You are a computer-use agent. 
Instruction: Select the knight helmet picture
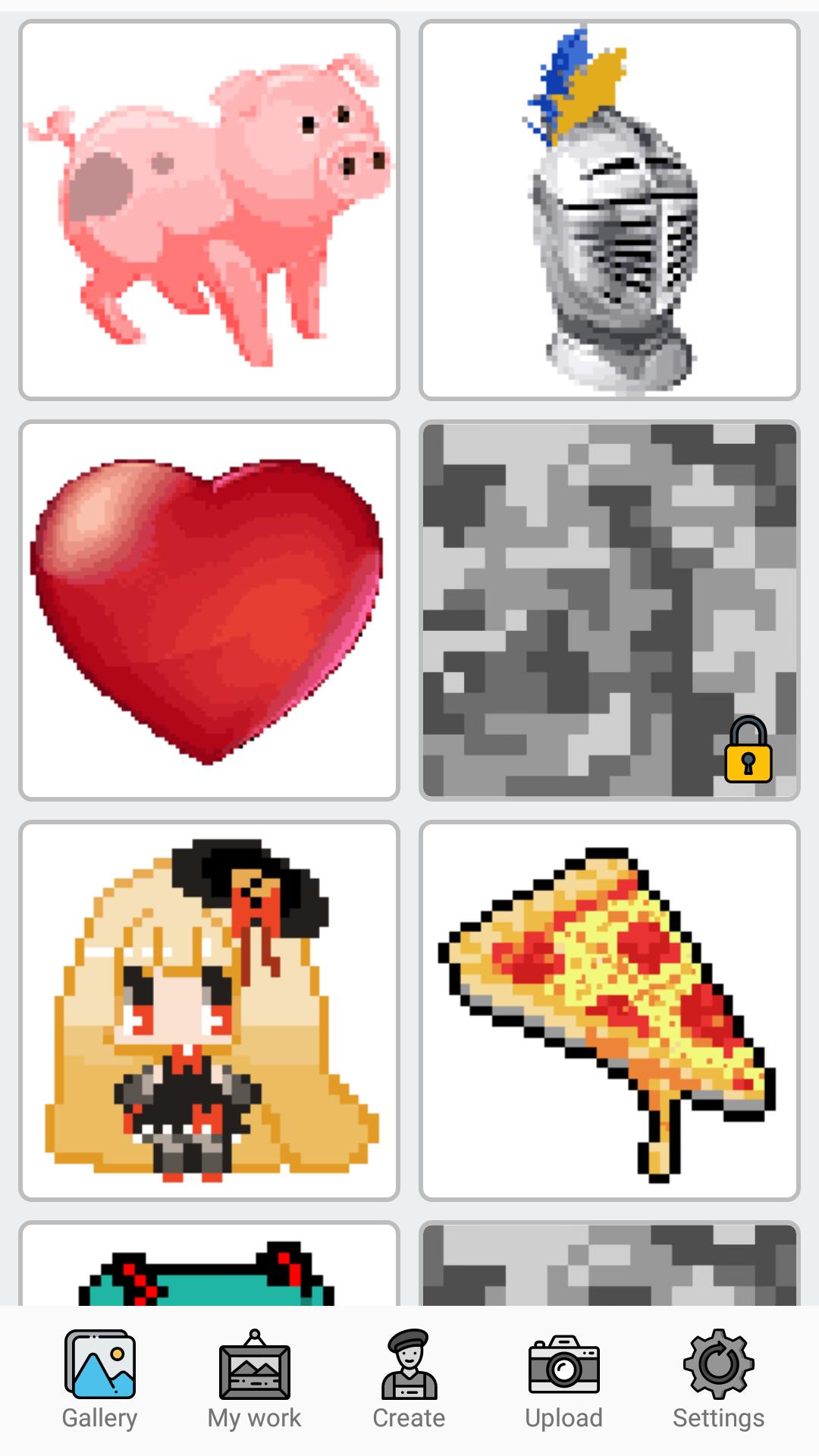(610, 210)
